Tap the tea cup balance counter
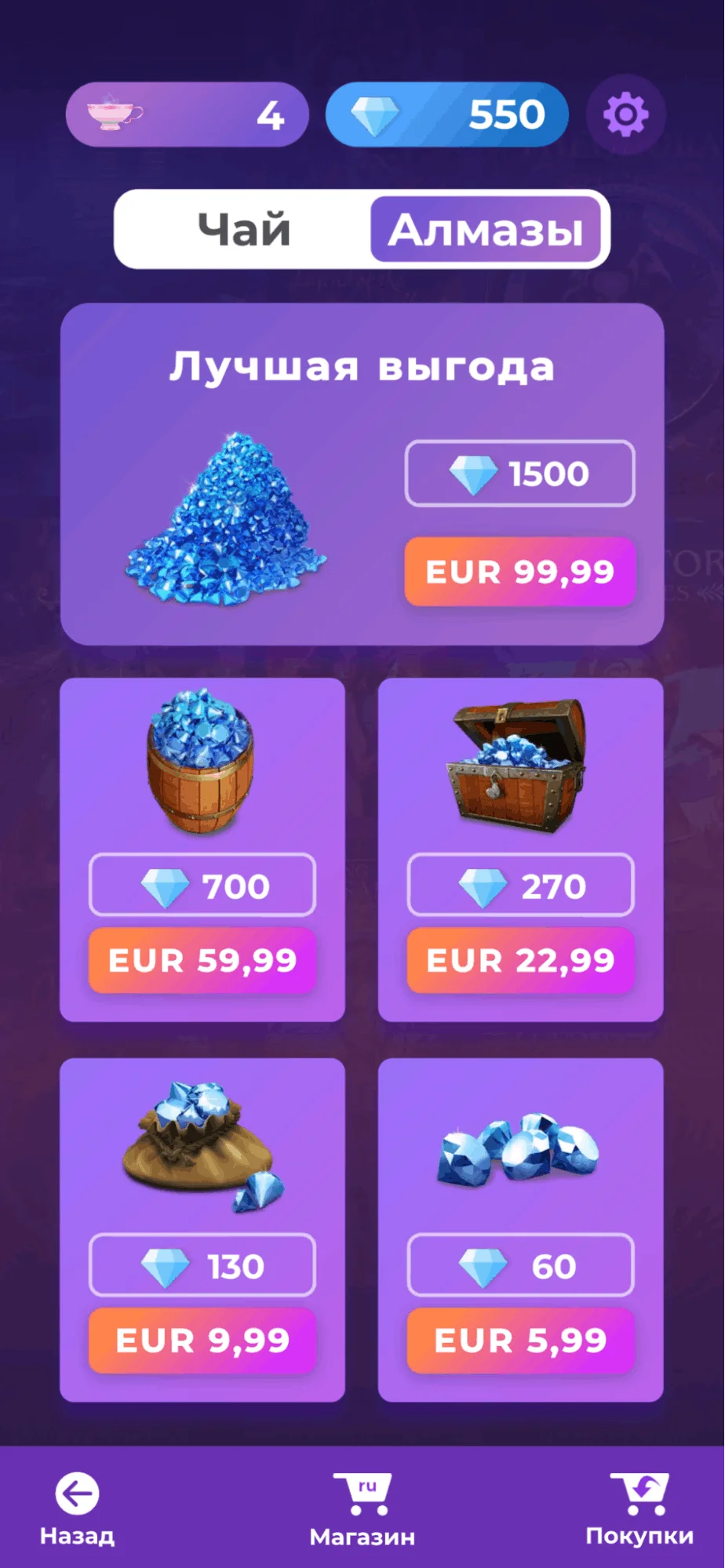Viewport: 725px width, 1568px height. [x=187, y=115]
